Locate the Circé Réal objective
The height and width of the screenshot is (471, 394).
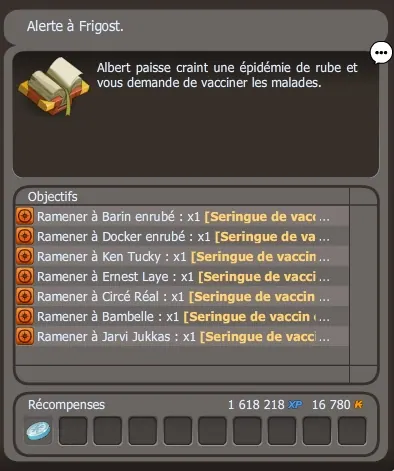coord(182,296)
